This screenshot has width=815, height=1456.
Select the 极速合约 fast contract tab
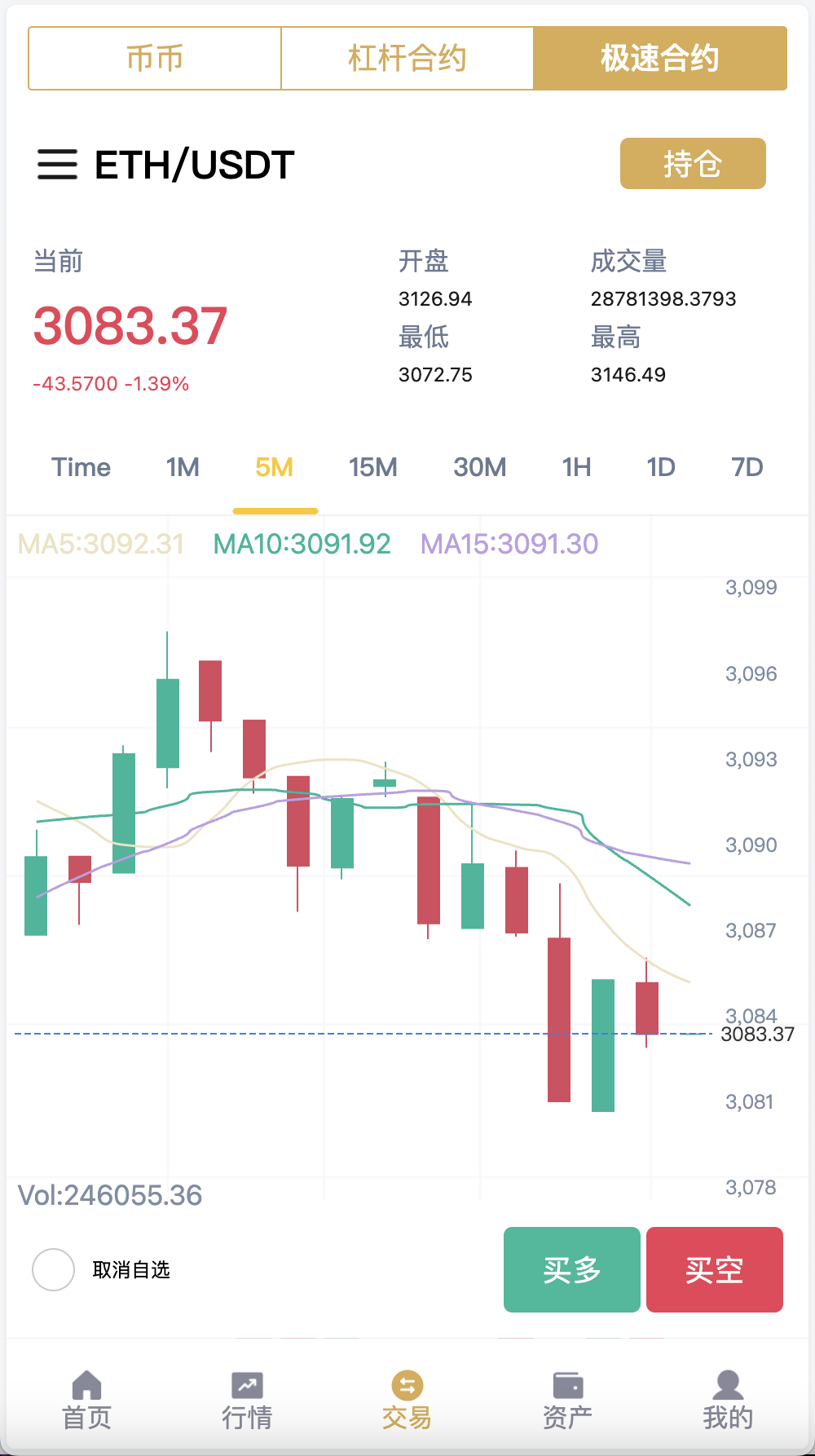(662, 58)
